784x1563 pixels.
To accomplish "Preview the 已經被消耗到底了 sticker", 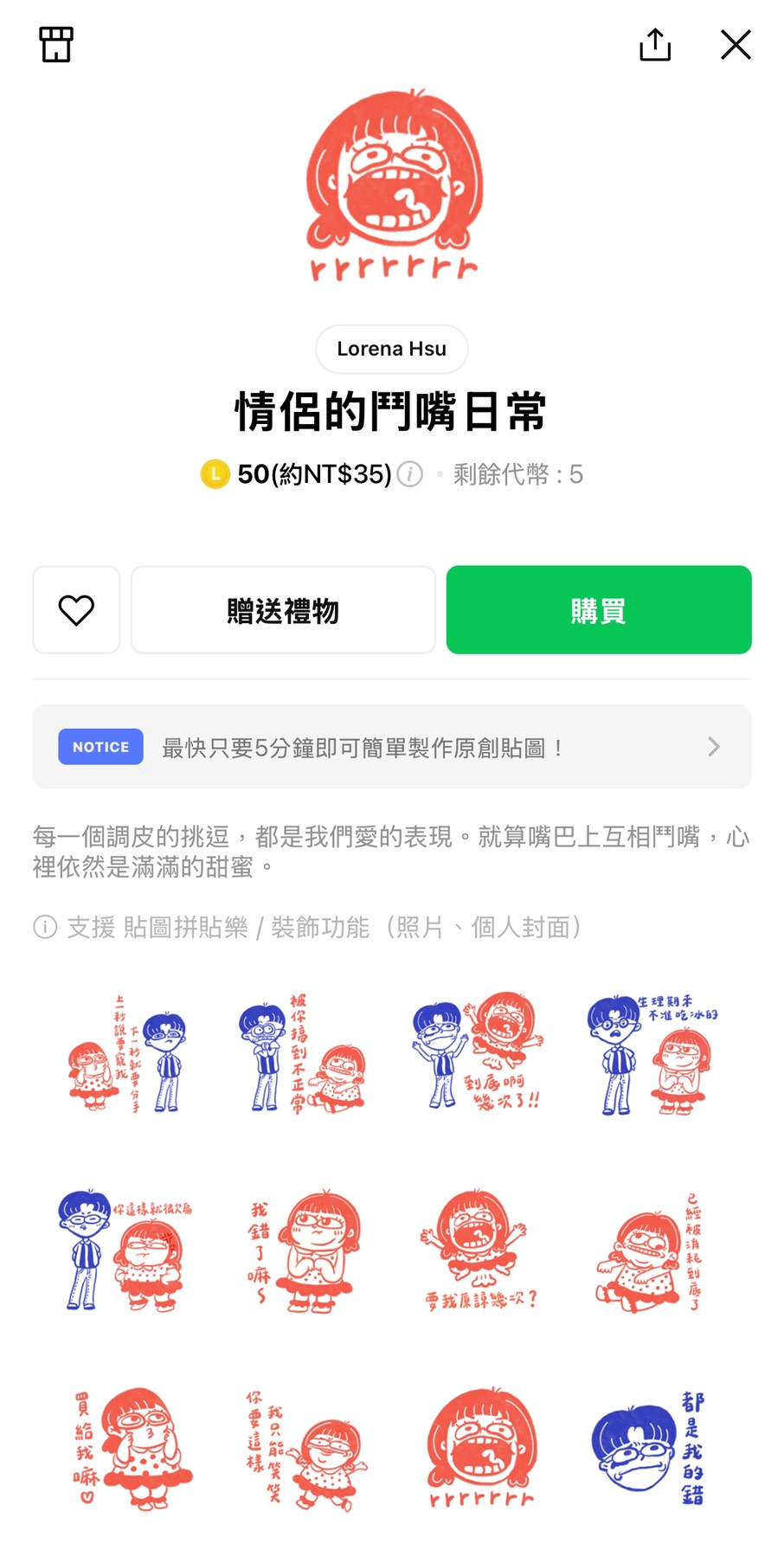I will [652, 1251].
